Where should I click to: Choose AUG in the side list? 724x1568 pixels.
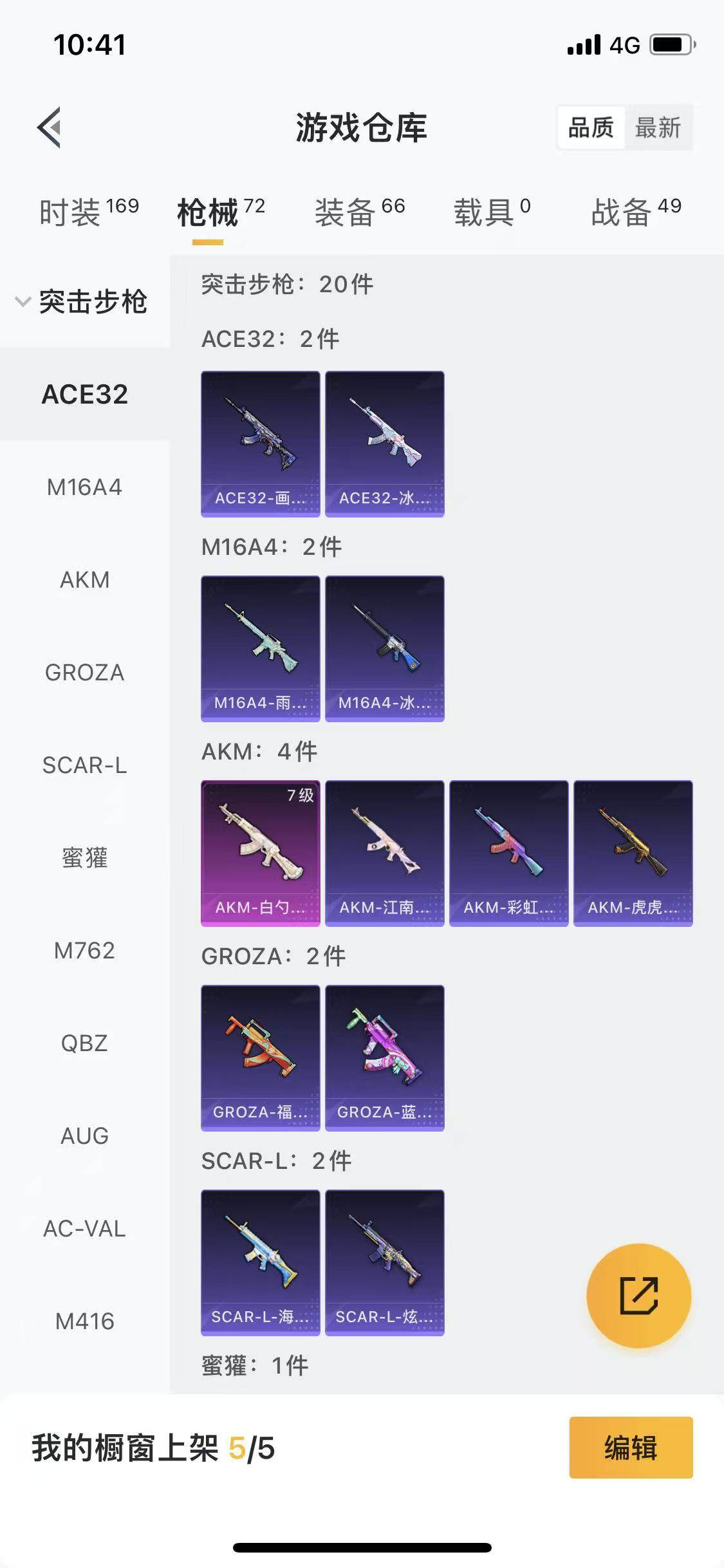[x=84, y=1136]
